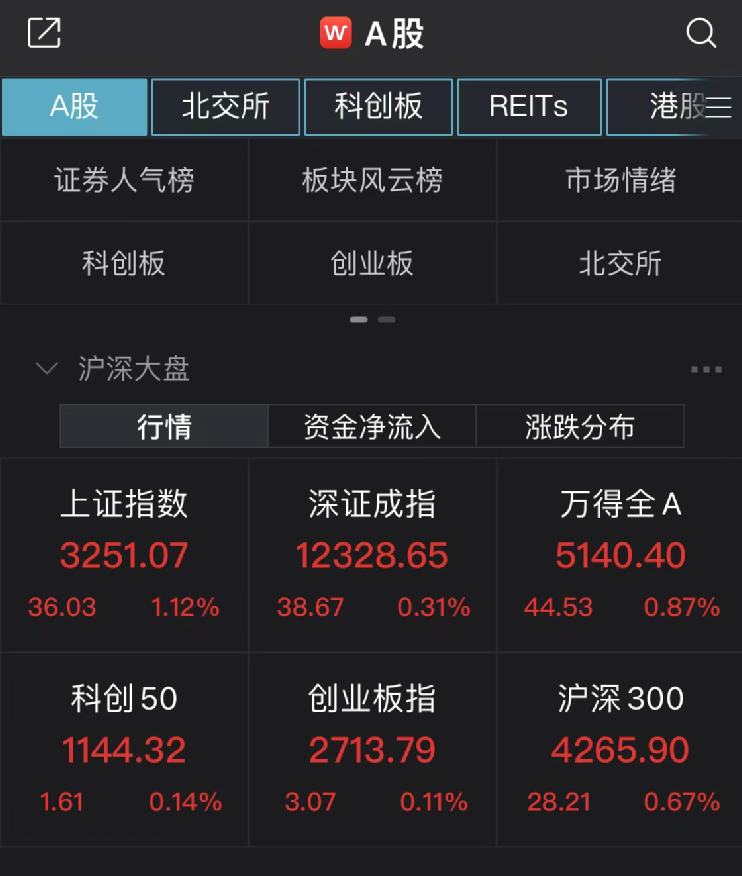Open the 深证成指 card
This screenshot has height=876, width=742.
pyautogui.click(x=372, y=555)
